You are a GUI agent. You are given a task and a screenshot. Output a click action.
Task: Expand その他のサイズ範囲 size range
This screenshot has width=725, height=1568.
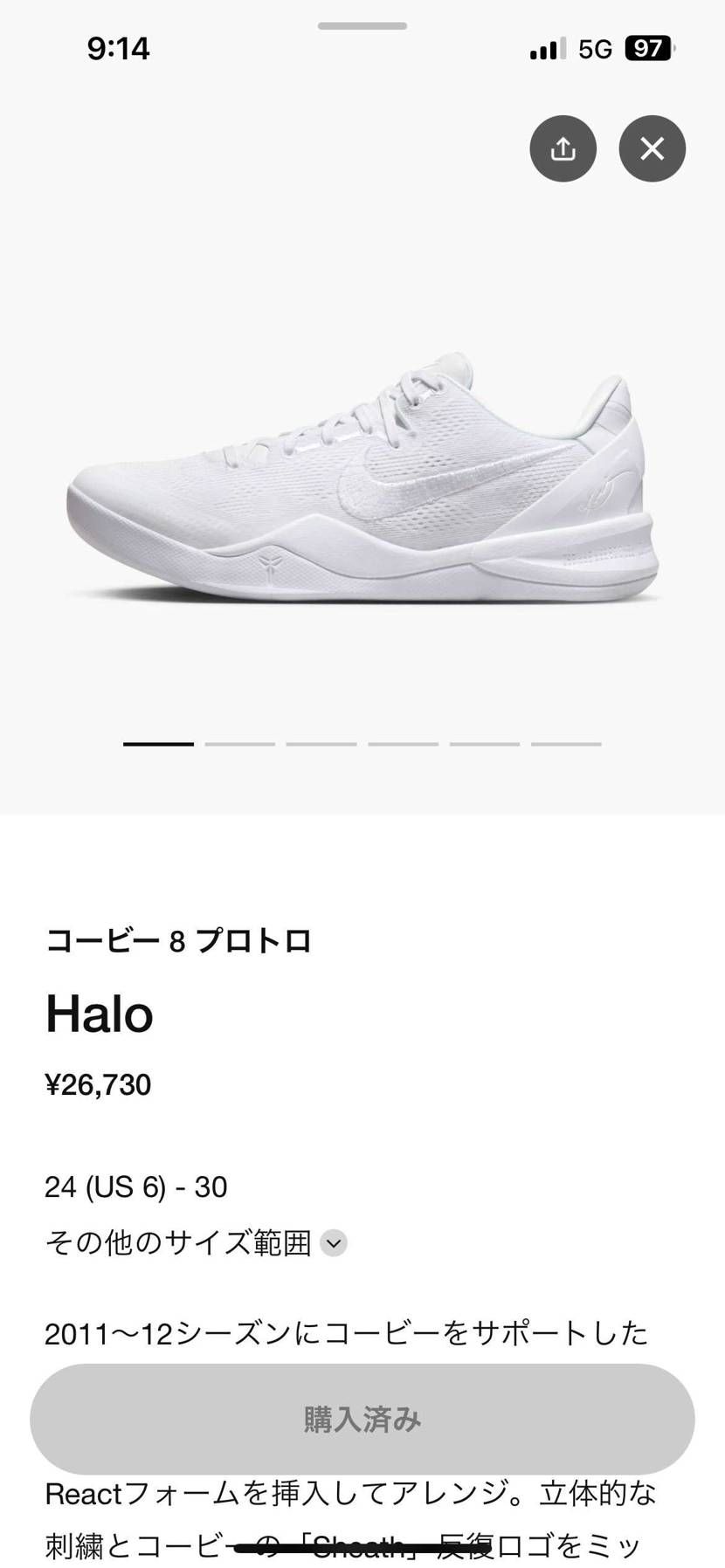point(196,1242)
